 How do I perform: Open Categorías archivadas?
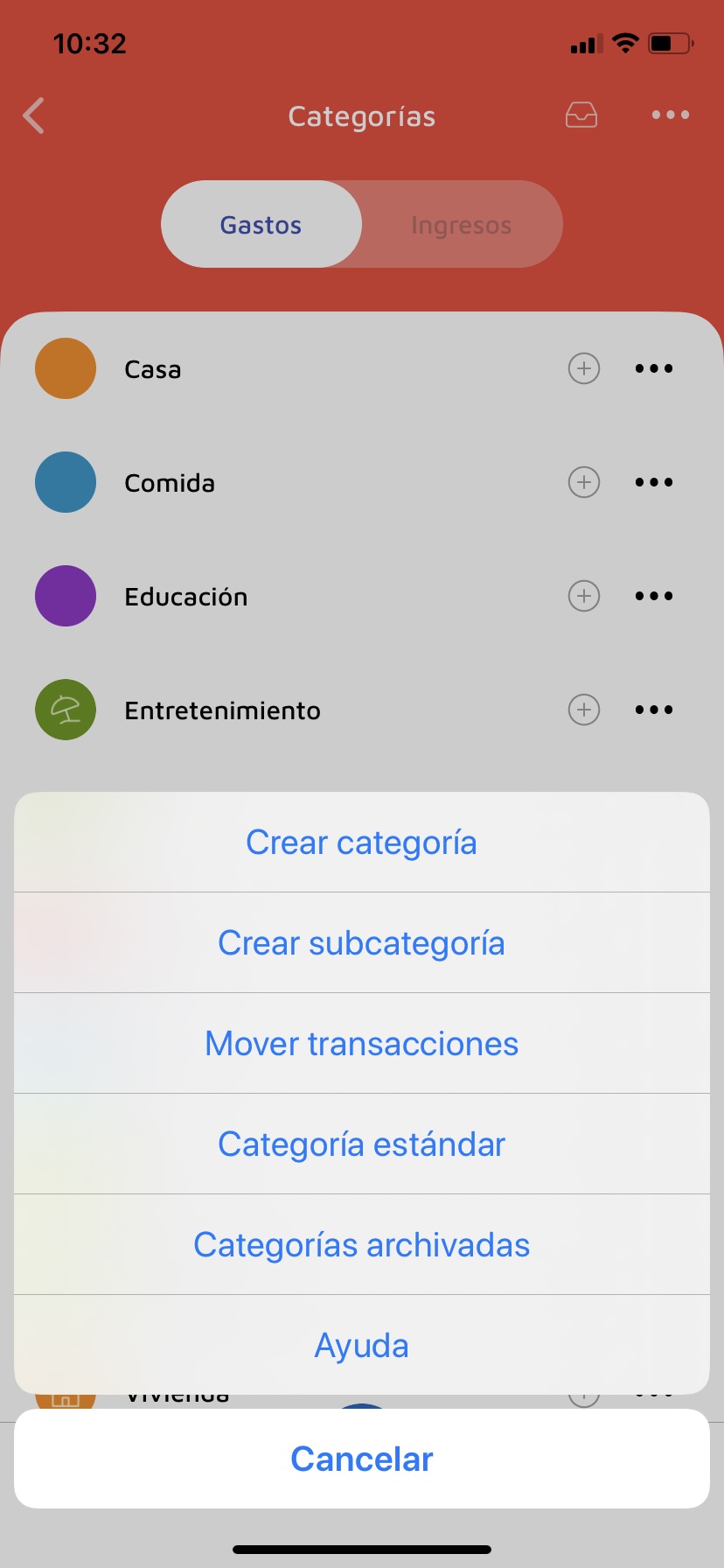coord(361,1245)
